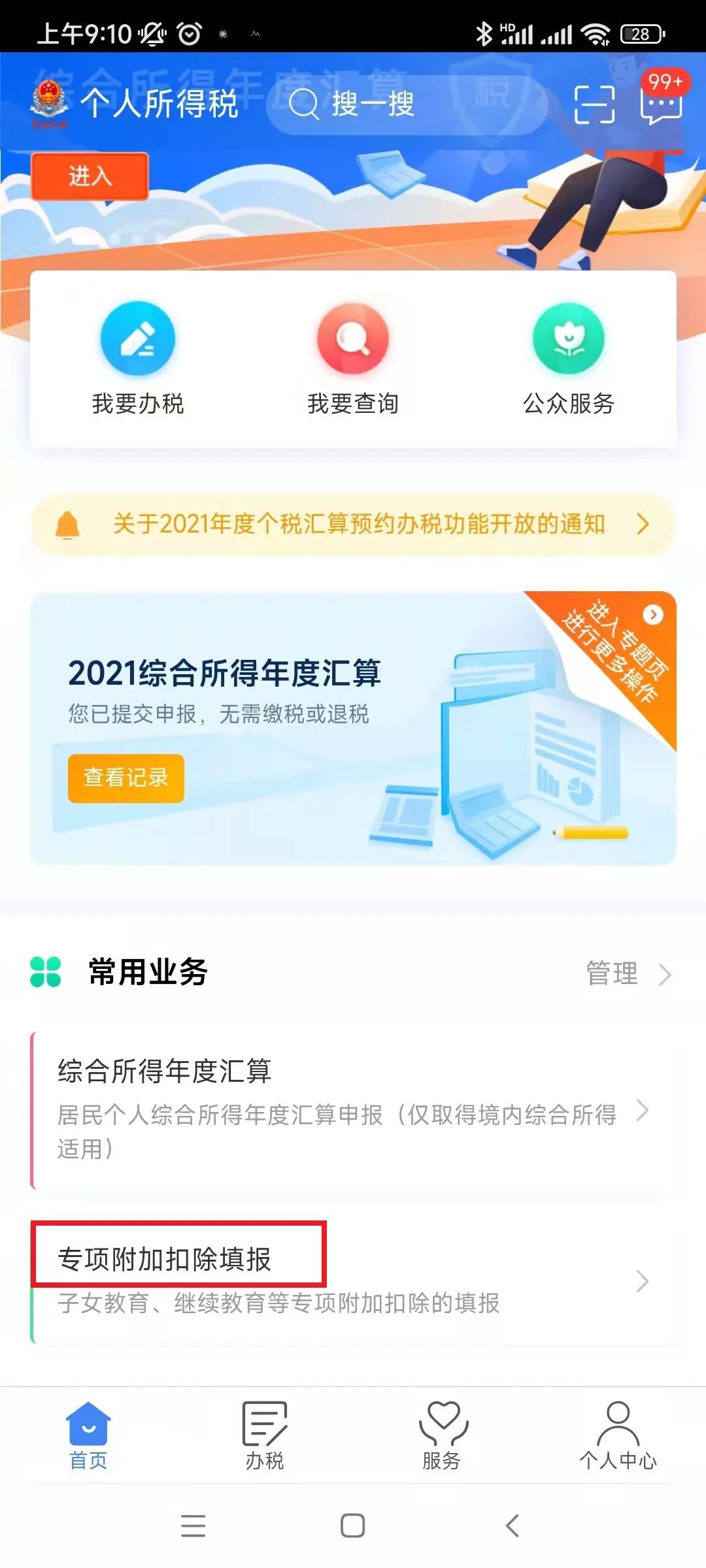Switch to the 服务 tab
Screen dimensions: 706x1568
[x=442, y=1435]
